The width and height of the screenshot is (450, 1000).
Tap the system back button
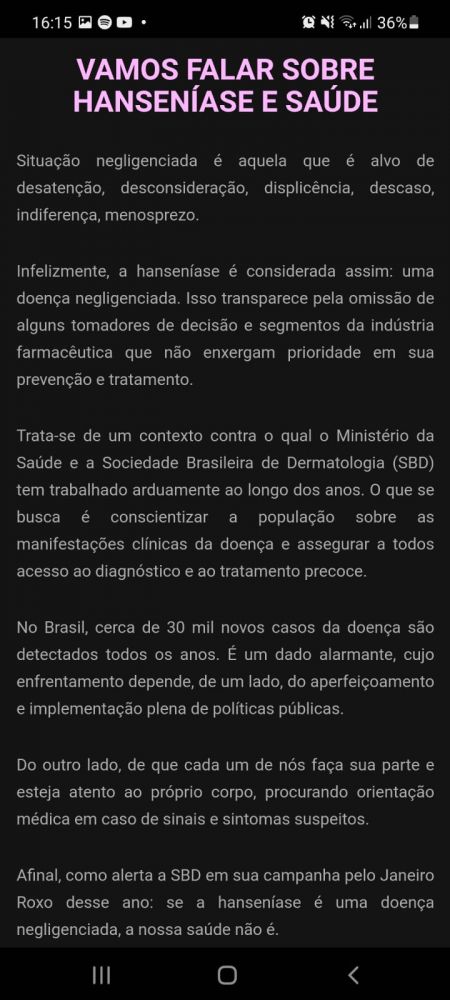point(353,974)
